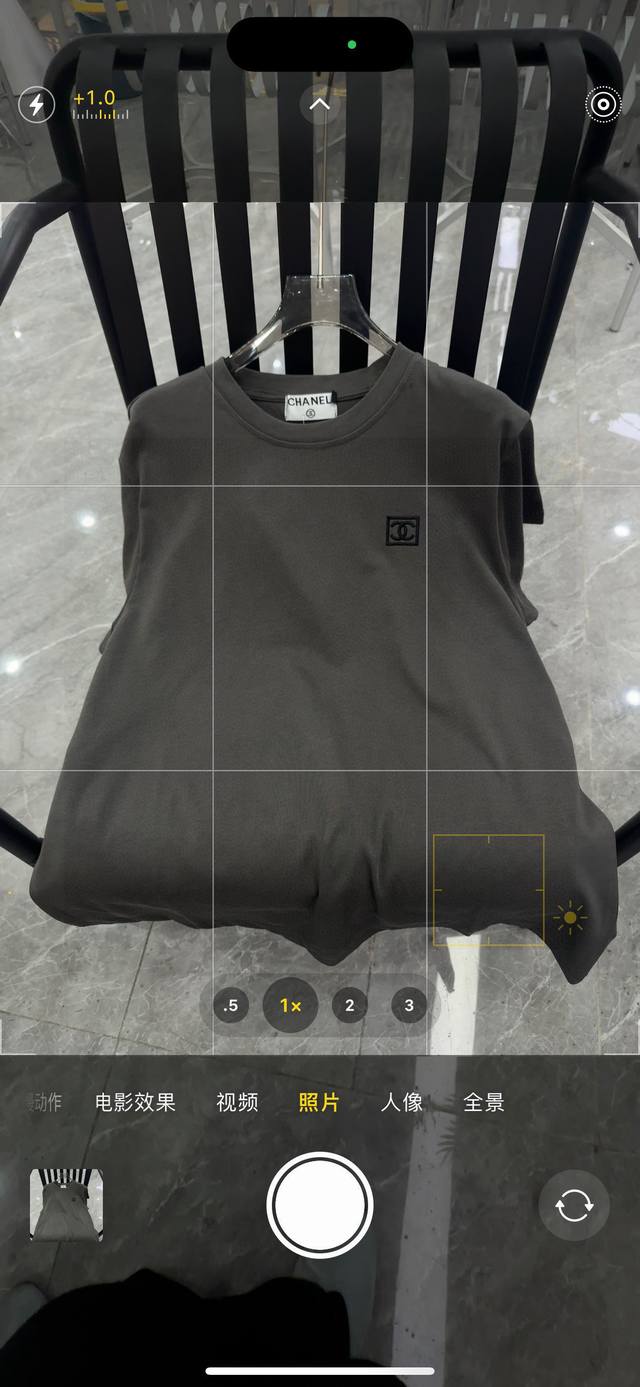Image resolution: width=640 pixels, height=1387 pixels.
Task: Switch to 电影效果 mode
Action: click(x=135, y=1102)
